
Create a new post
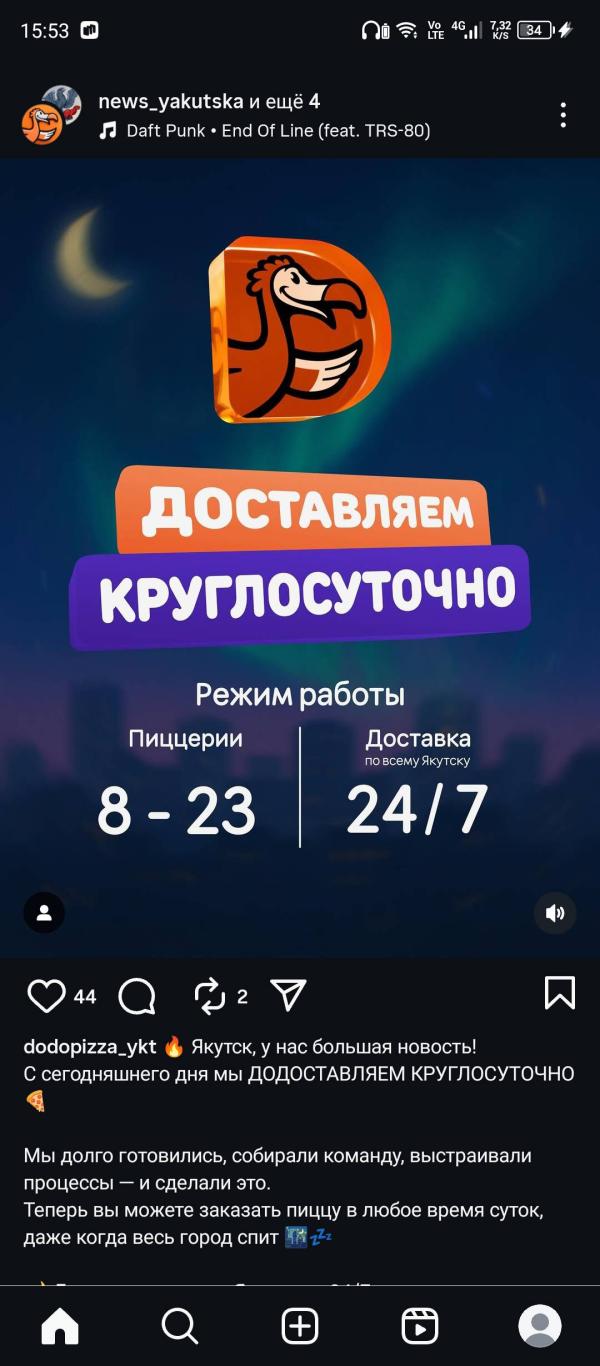click(300, 1326)
